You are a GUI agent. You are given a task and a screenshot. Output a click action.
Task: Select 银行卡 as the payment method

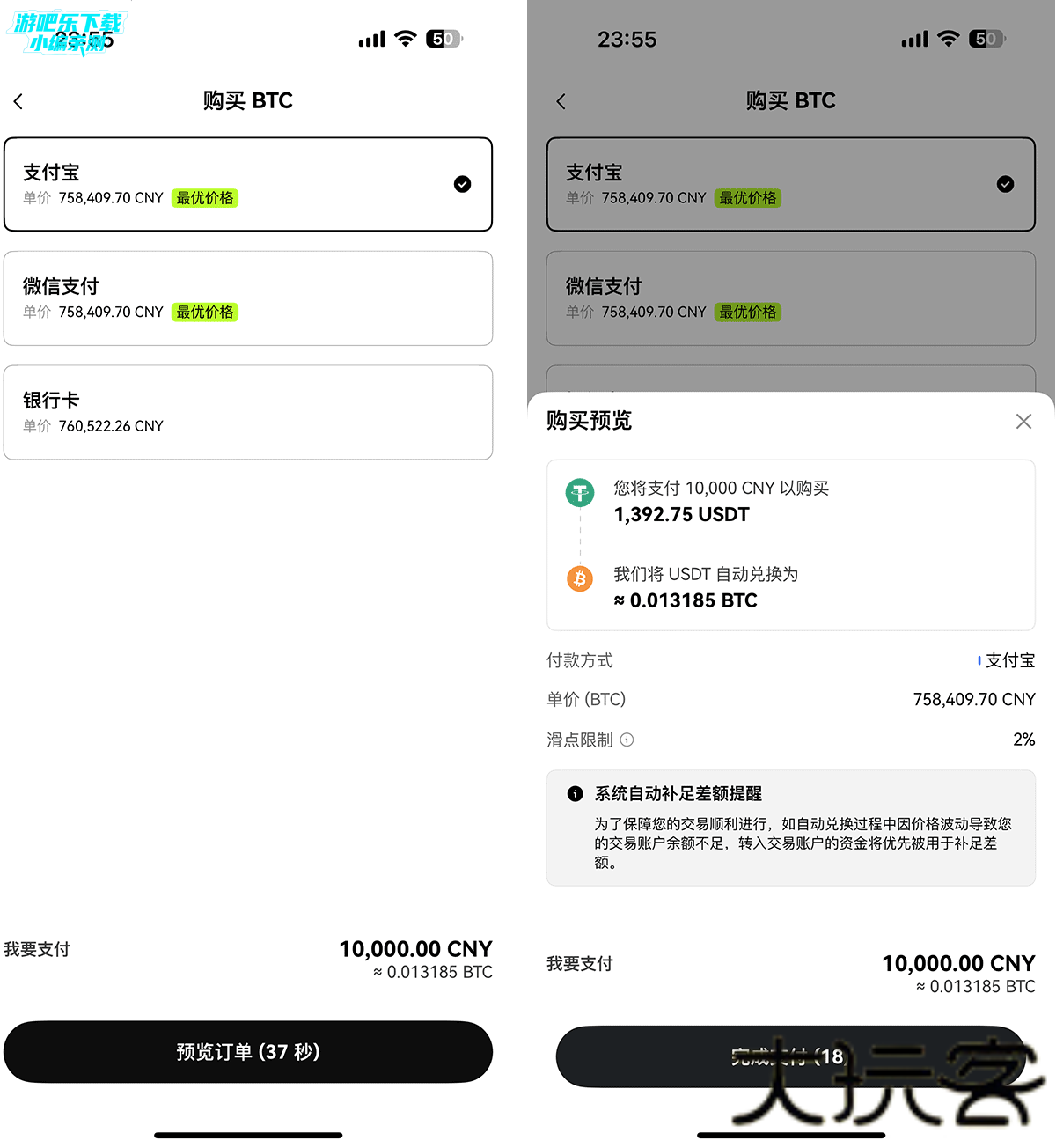[248, 412]
